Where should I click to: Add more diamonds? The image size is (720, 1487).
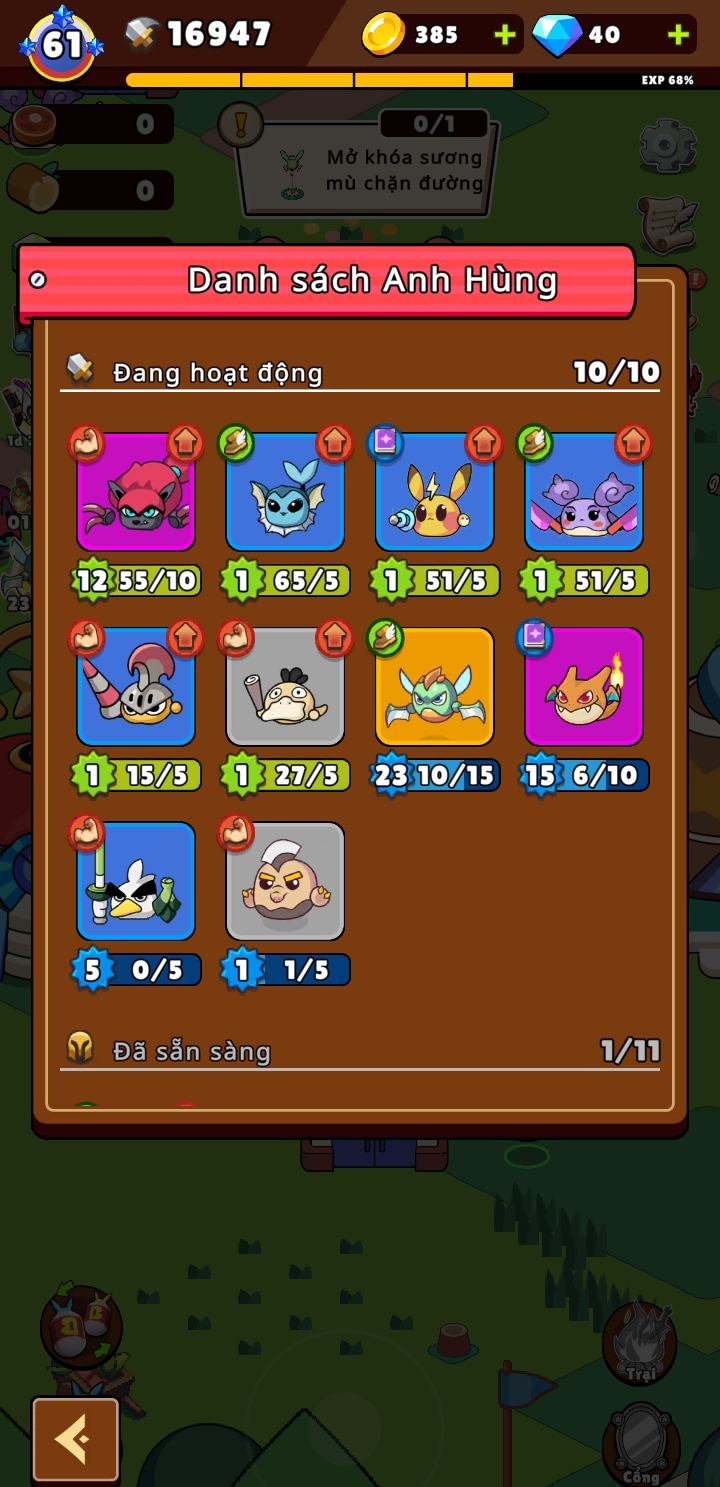[678, 35]
